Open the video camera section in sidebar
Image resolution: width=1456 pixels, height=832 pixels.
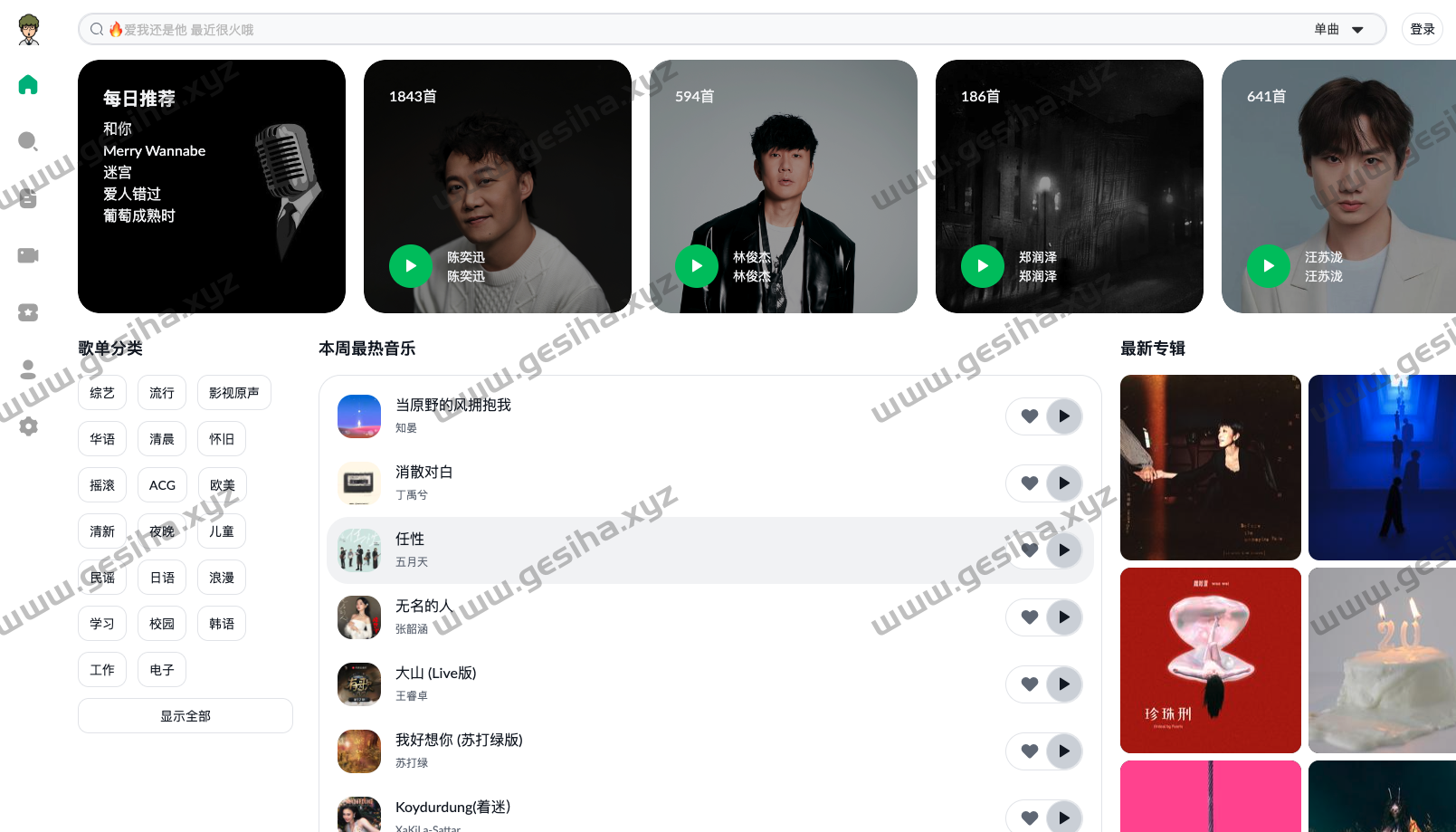[x=28, y=255]
